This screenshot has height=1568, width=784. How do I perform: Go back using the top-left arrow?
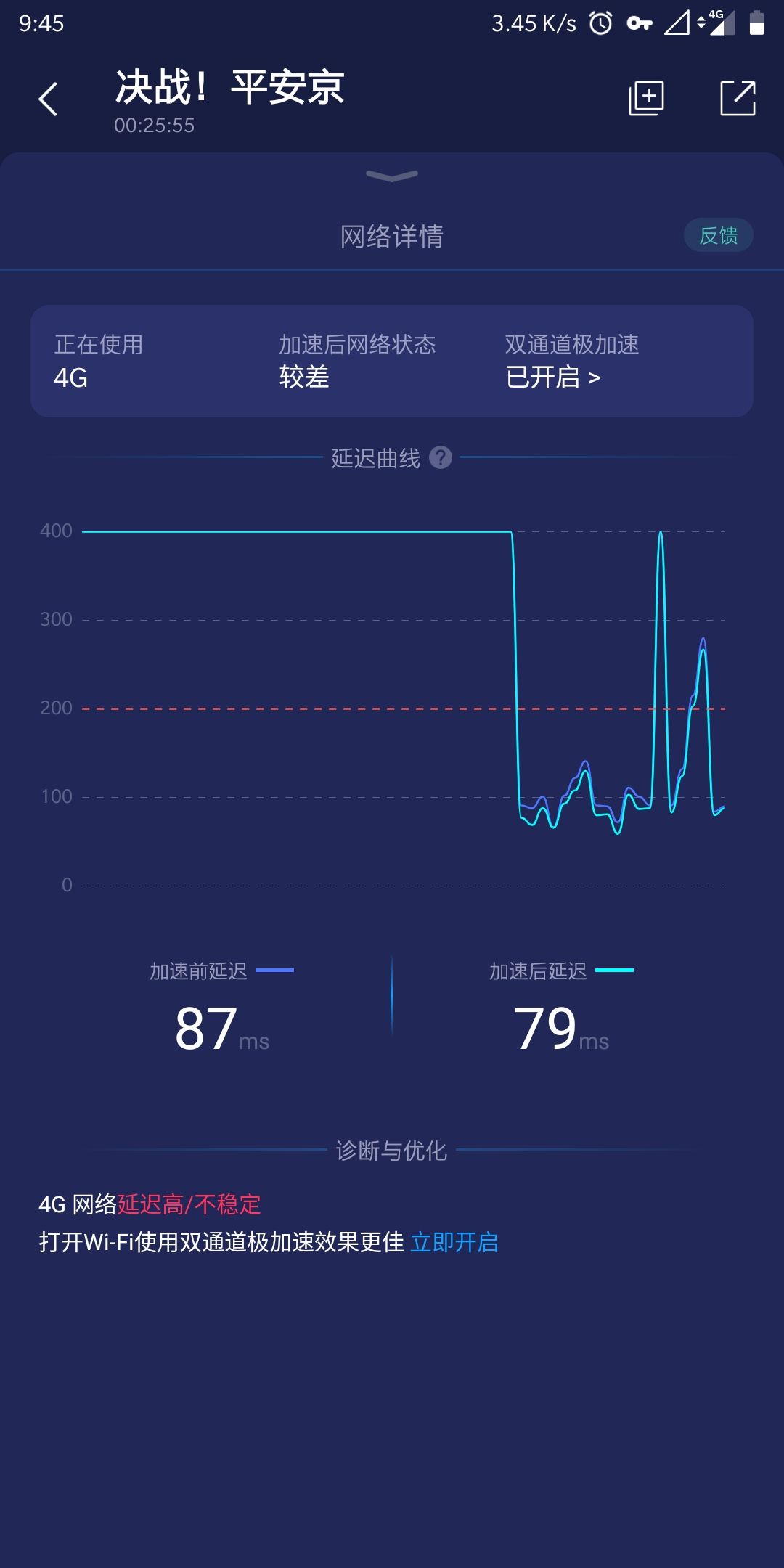coord(48,99)
